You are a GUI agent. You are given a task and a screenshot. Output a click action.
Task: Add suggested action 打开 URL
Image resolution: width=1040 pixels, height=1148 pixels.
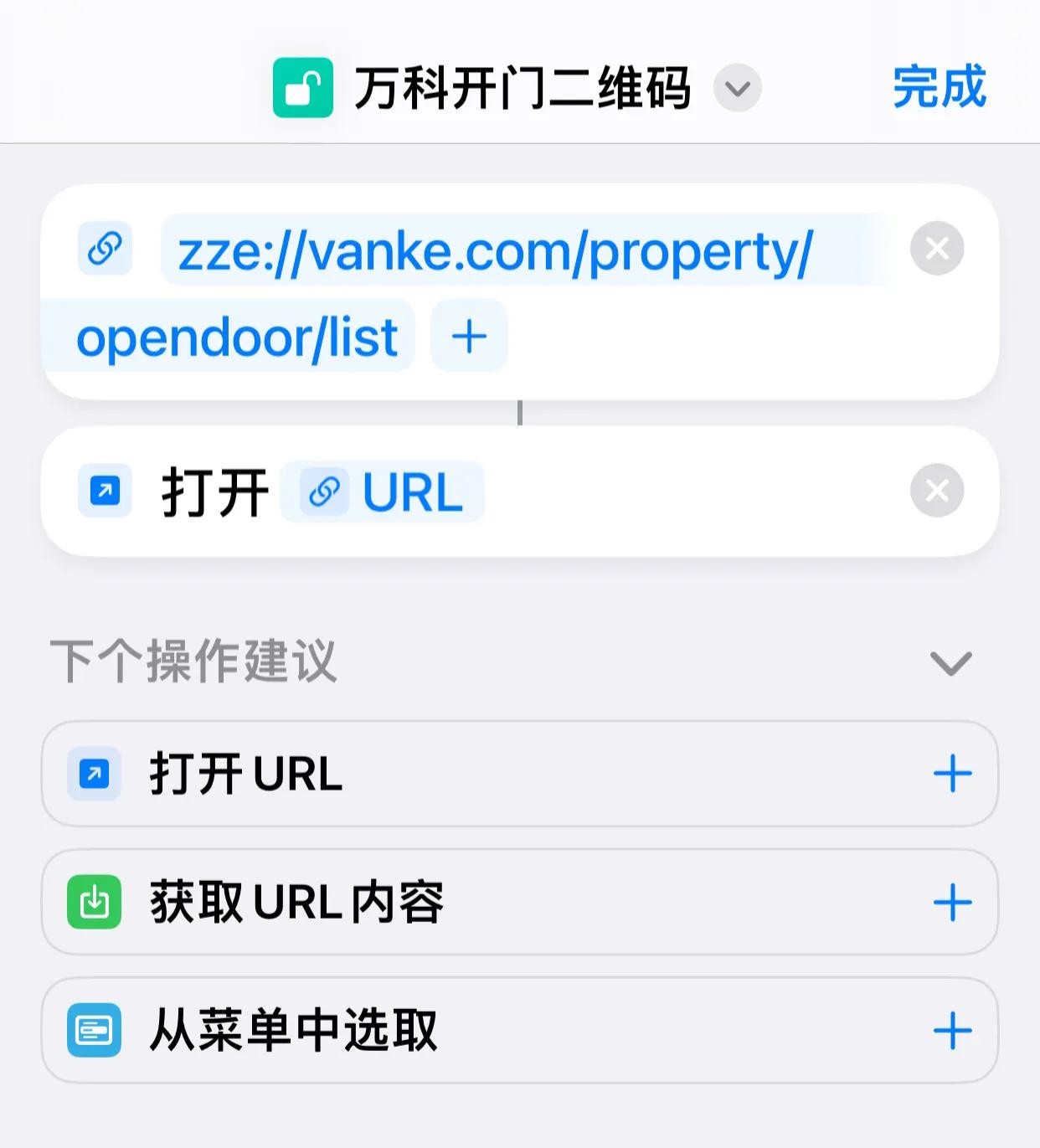coord(952,774)
